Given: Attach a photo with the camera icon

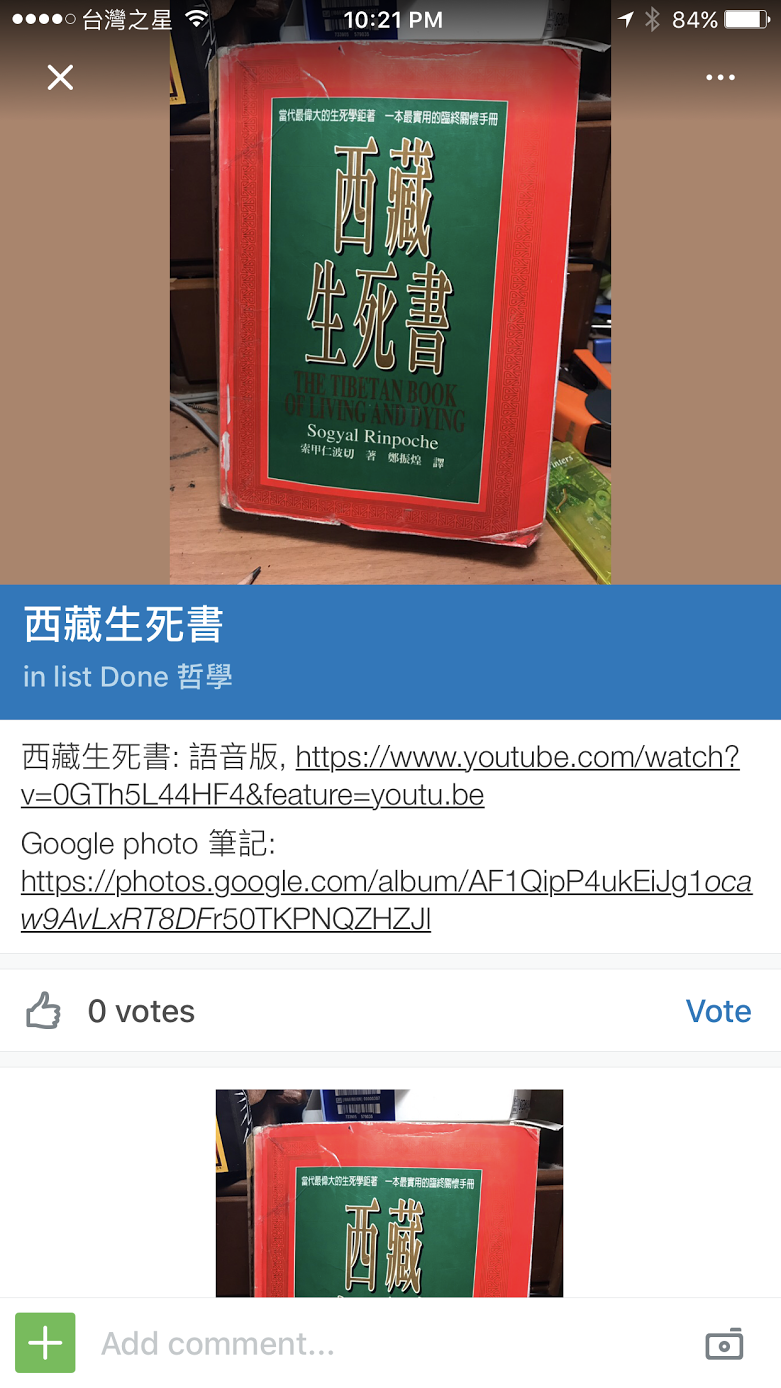Looking at the screenshot, I should 724,1344.
